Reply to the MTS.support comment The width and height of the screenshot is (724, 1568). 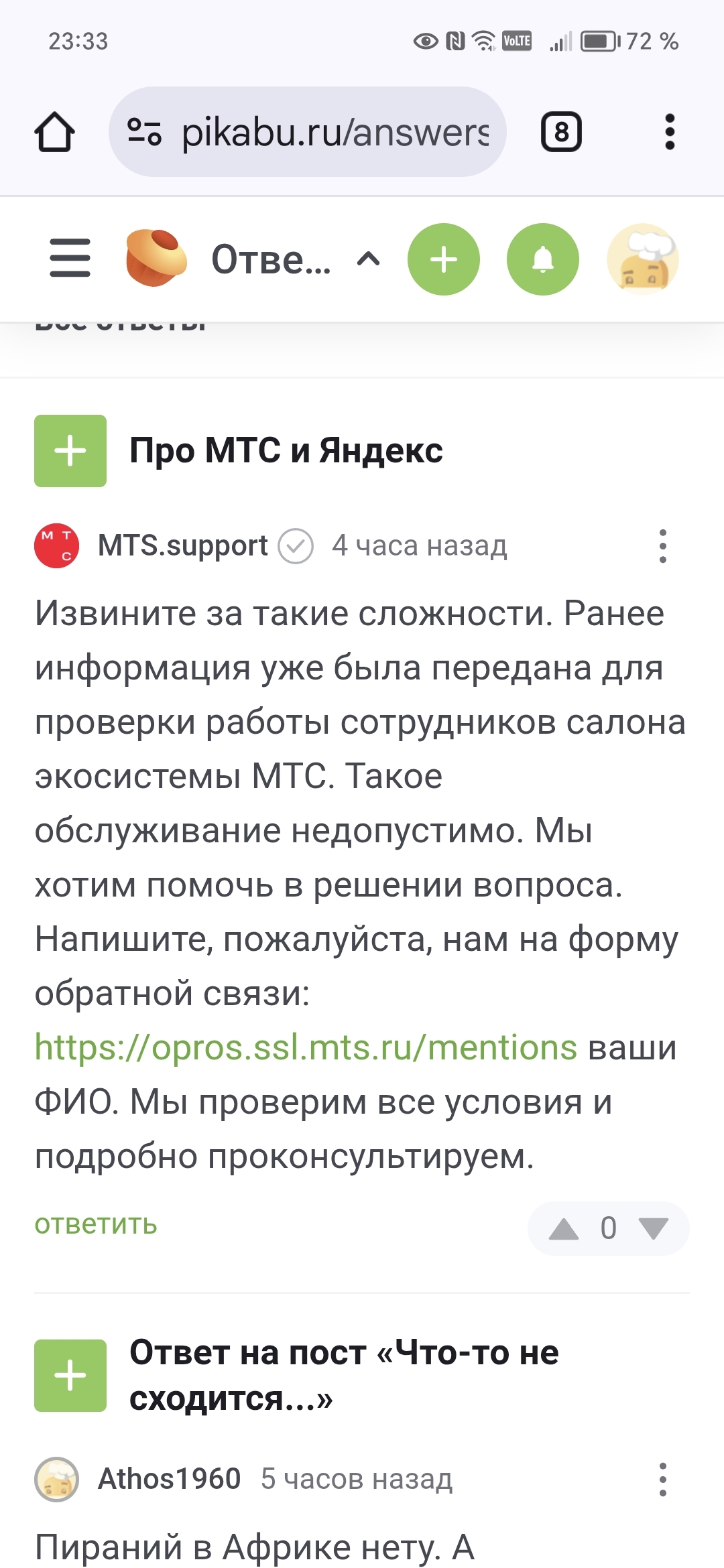pos(96,1224)
